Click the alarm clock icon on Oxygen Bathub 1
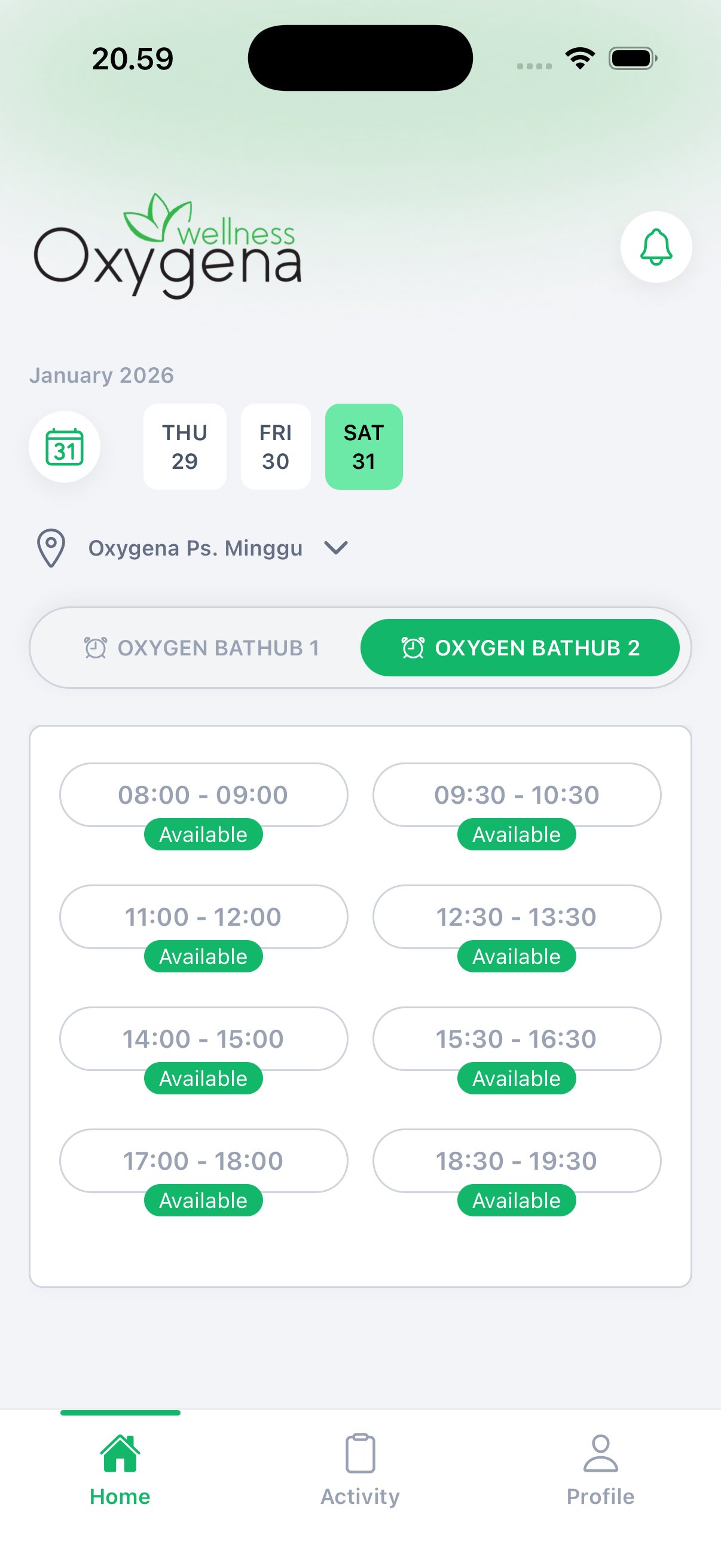Viewport: 721px width, 1568px height. click(x=96, y=647)
